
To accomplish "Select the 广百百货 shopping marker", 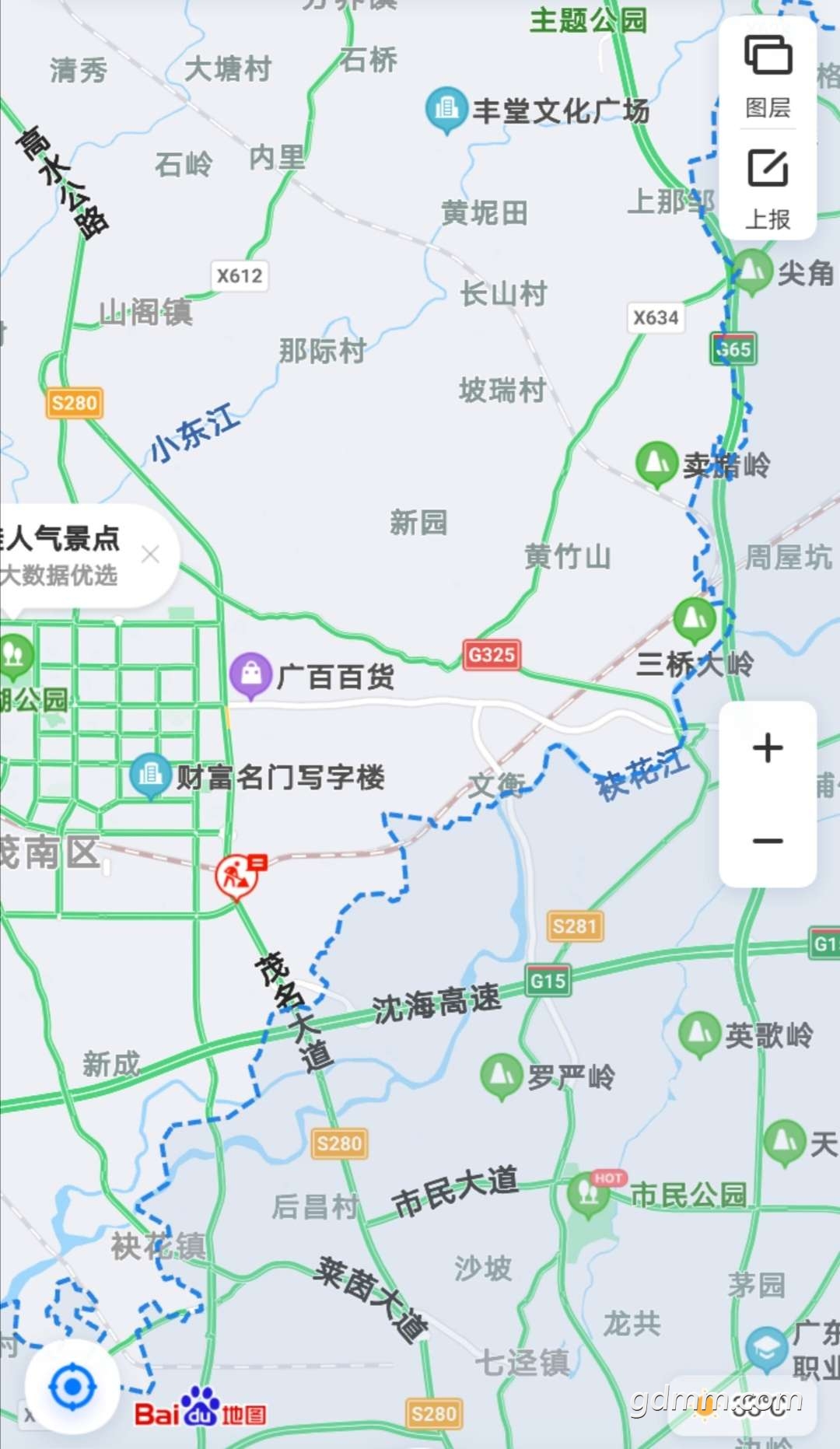I will [250, 675].
